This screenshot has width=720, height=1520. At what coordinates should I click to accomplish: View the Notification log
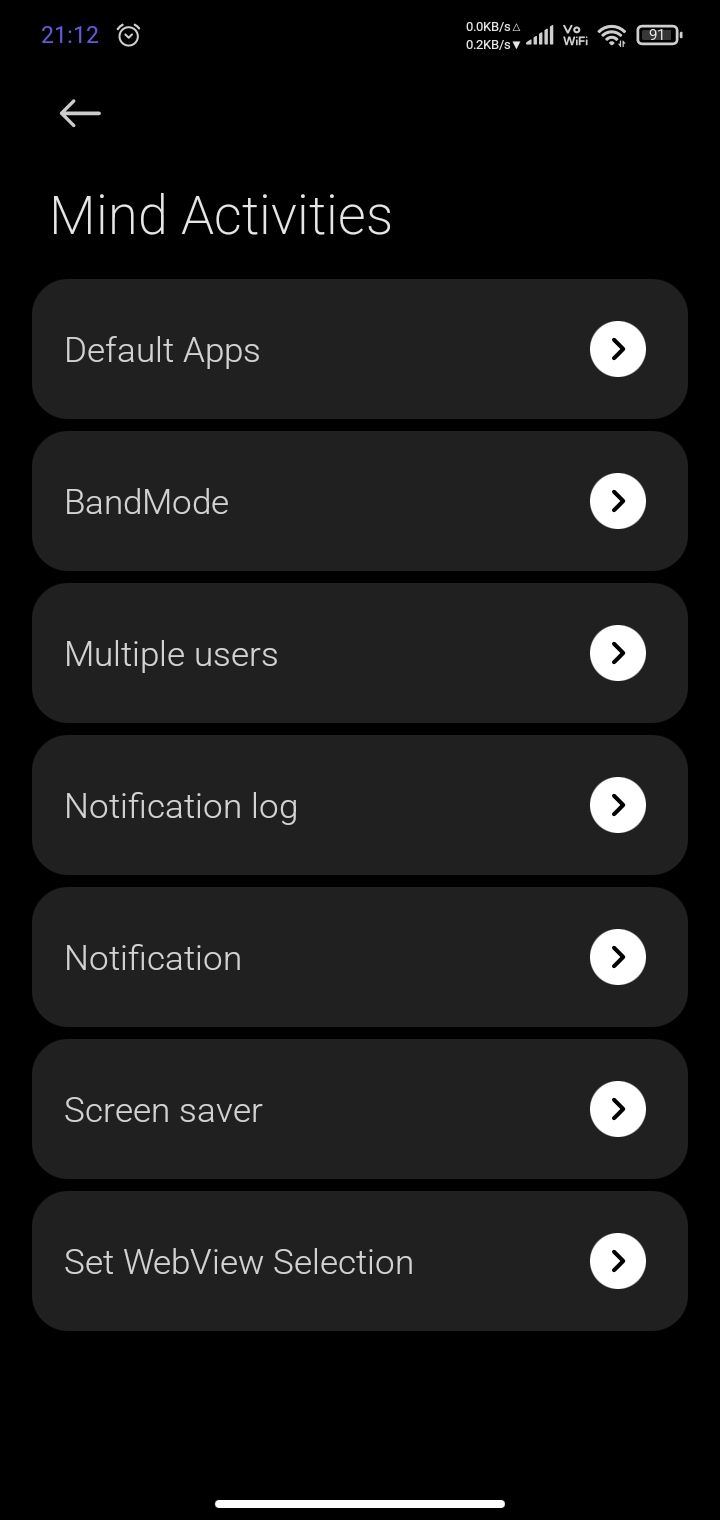[x=360, y=805]
